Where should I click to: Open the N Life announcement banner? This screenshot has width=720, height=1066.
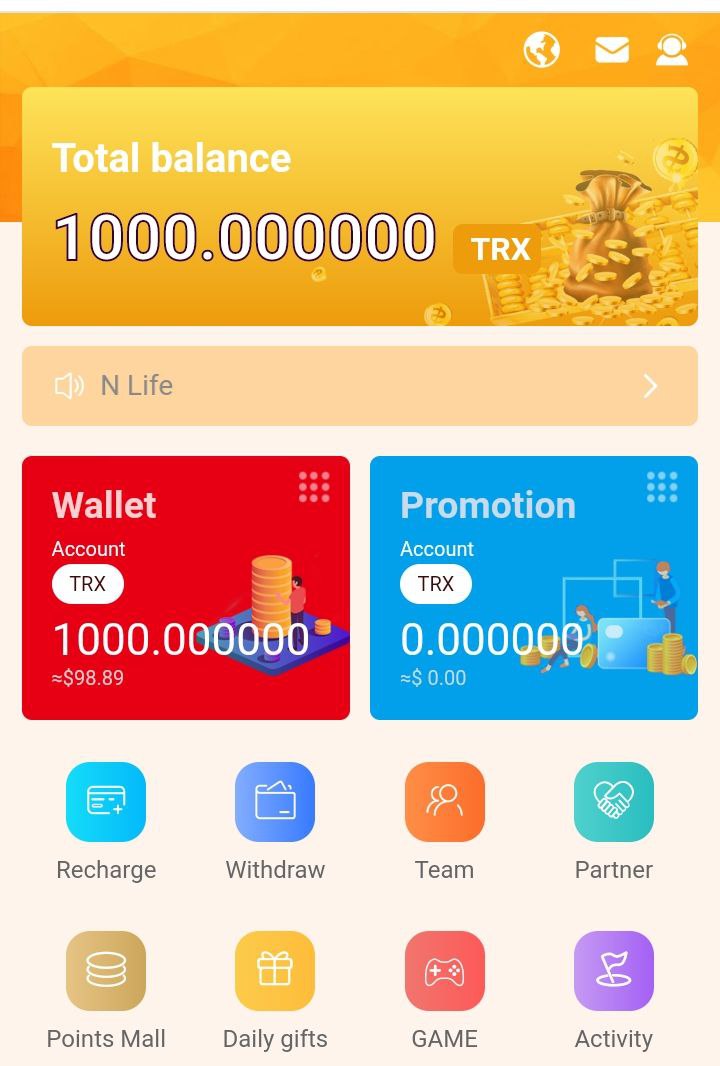pyautogui.click(x=360, y=386)
